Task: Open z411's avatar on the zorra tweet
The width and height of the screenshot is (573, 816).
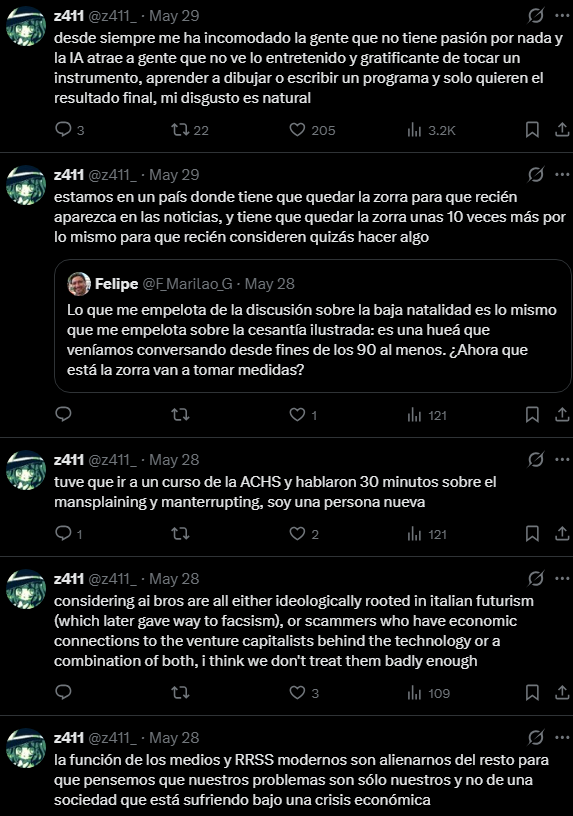Action: pos(26,185)
